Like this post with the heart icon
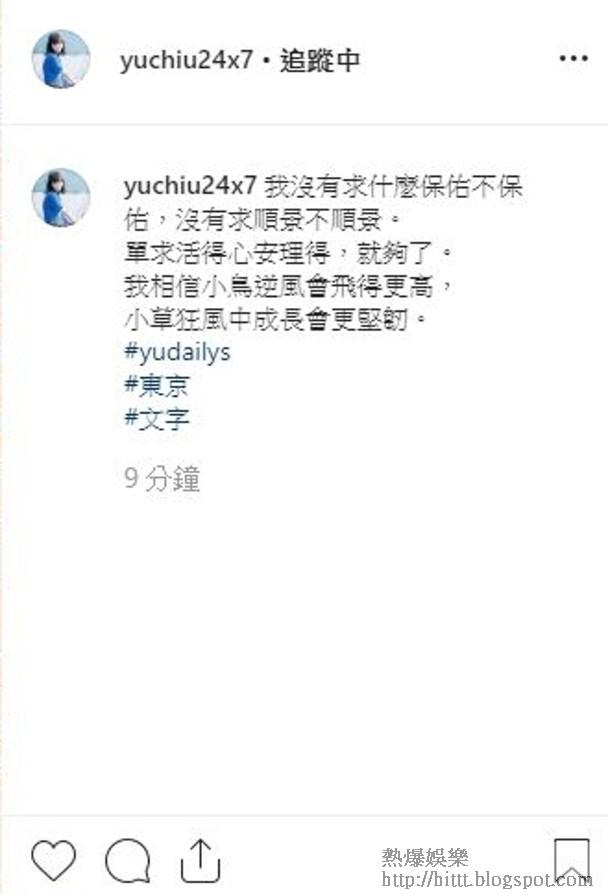The width and height of the screenshot is (608, 894). pos(54,860)
